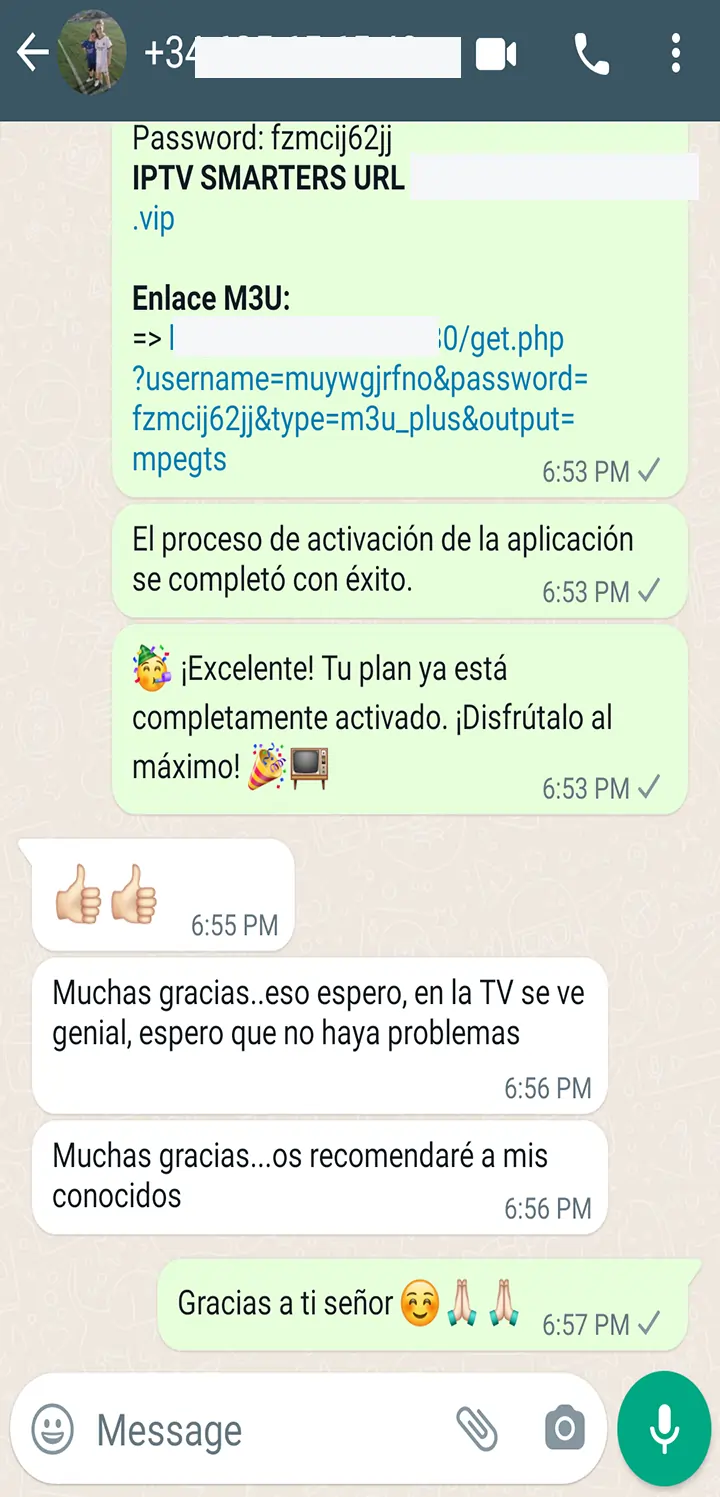
Task: Tap the voice message microphone button
Action: click(664, 1430)
